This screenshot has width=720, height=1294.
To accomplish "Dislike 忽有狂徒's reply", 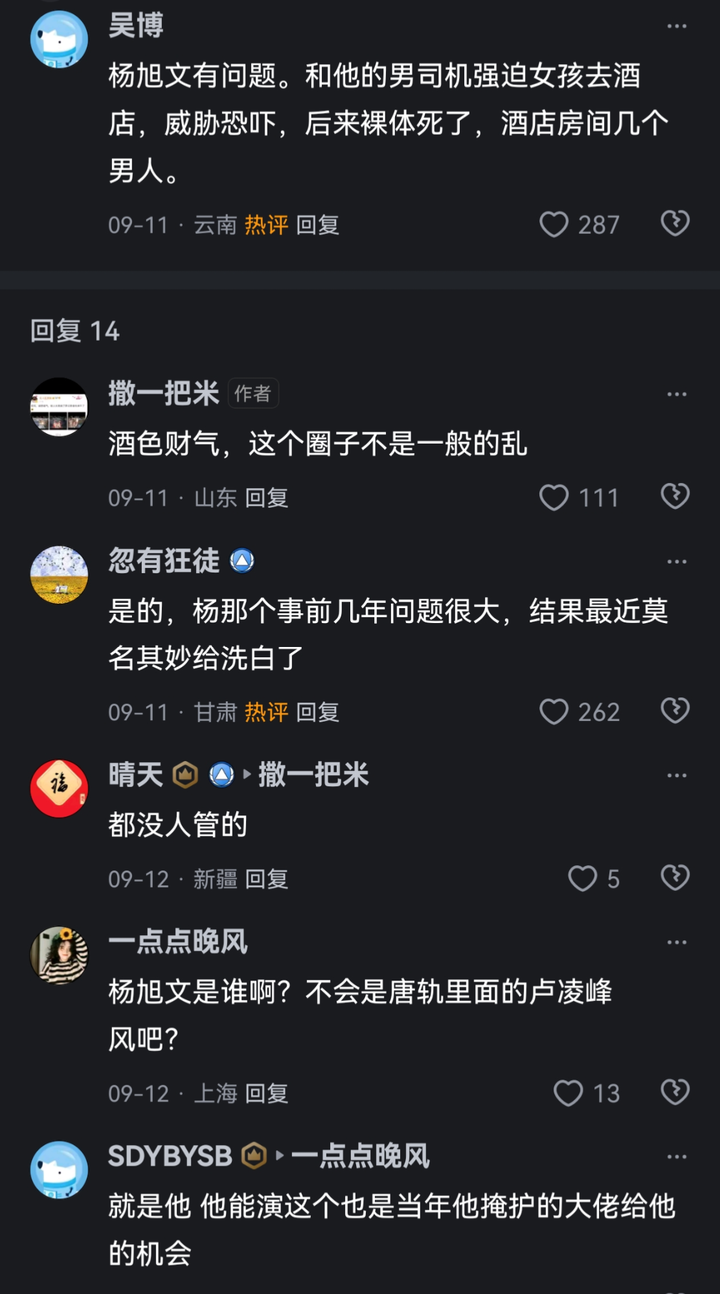I will (675, 711).
